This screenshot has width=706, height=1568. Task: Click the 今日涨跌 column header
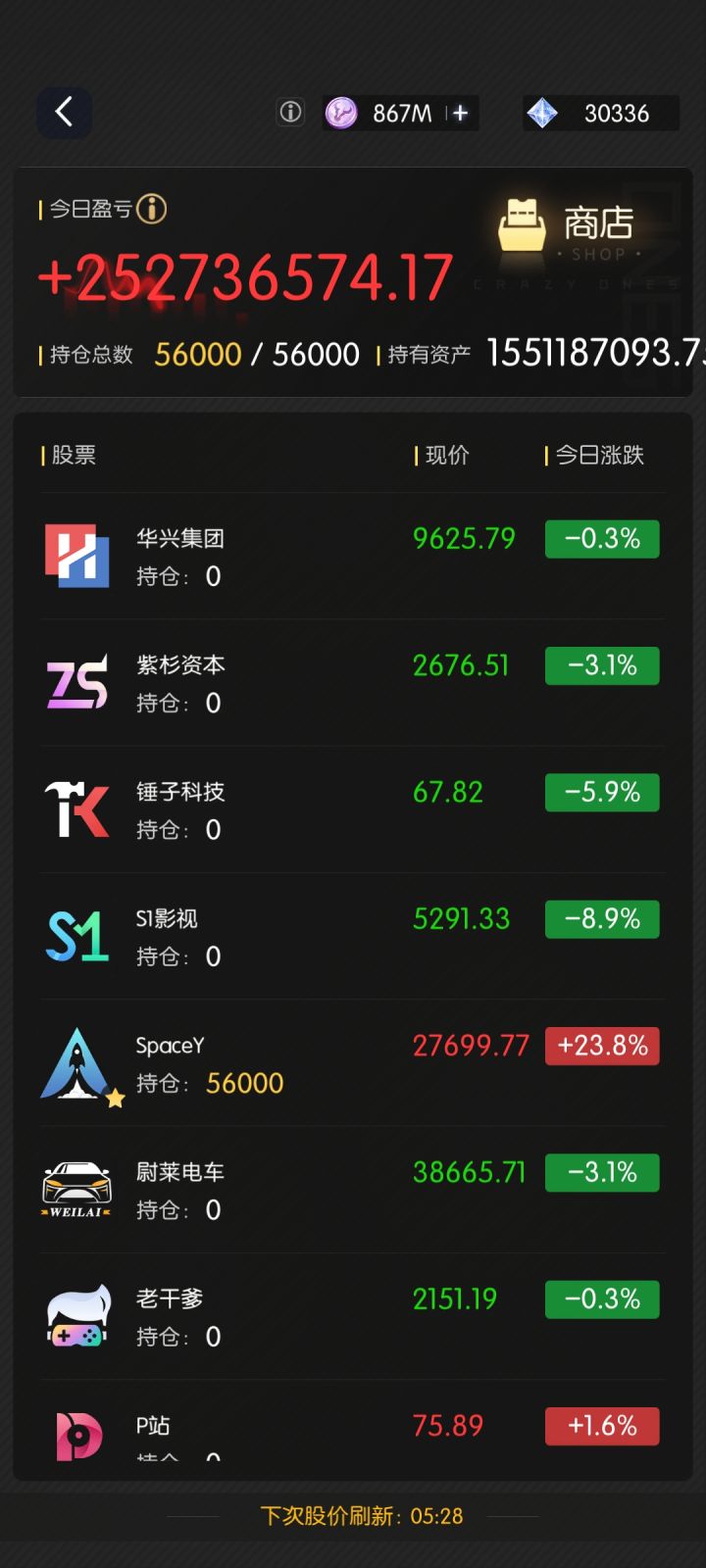pos(596,455)
